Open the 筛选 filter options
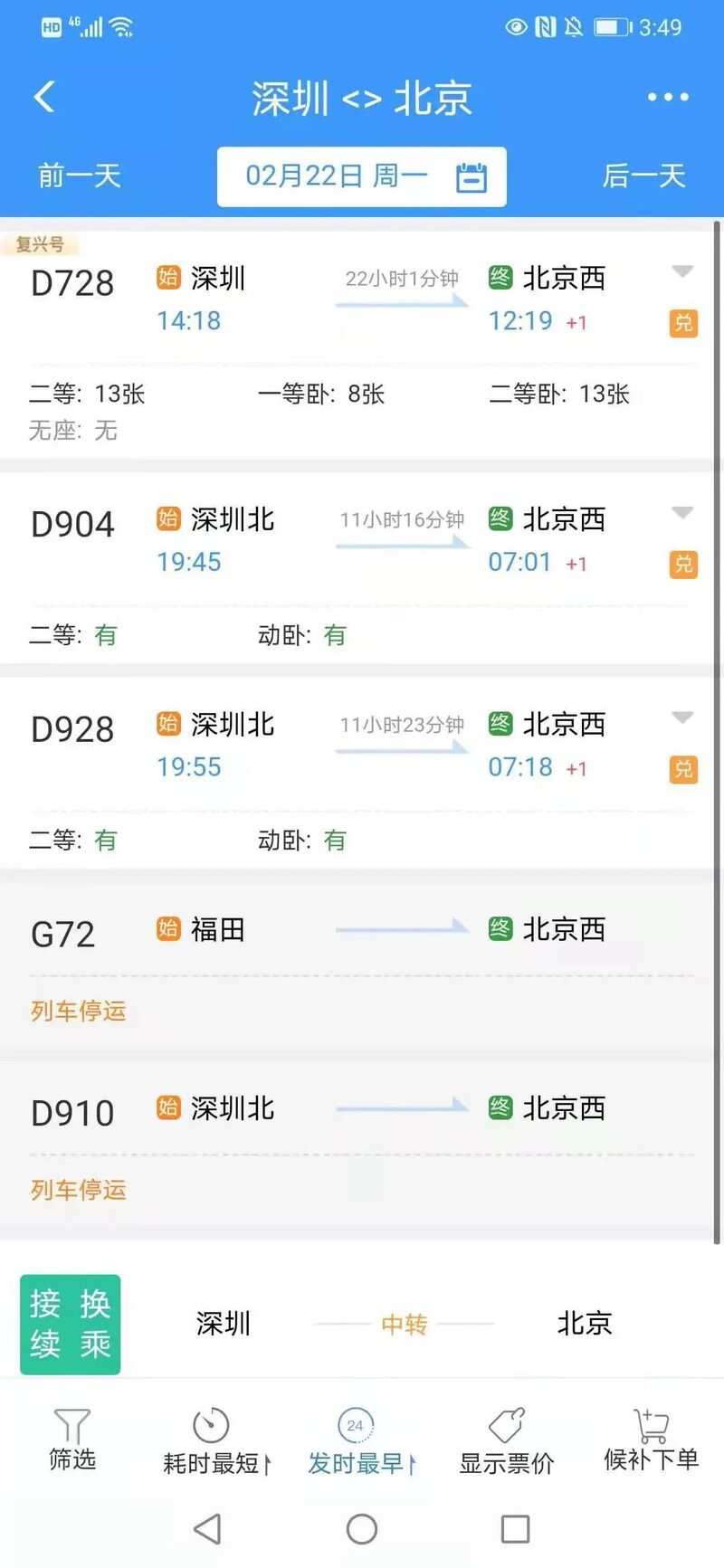The width and height of the screenshot is (724, 1568). click(72, 1440)
